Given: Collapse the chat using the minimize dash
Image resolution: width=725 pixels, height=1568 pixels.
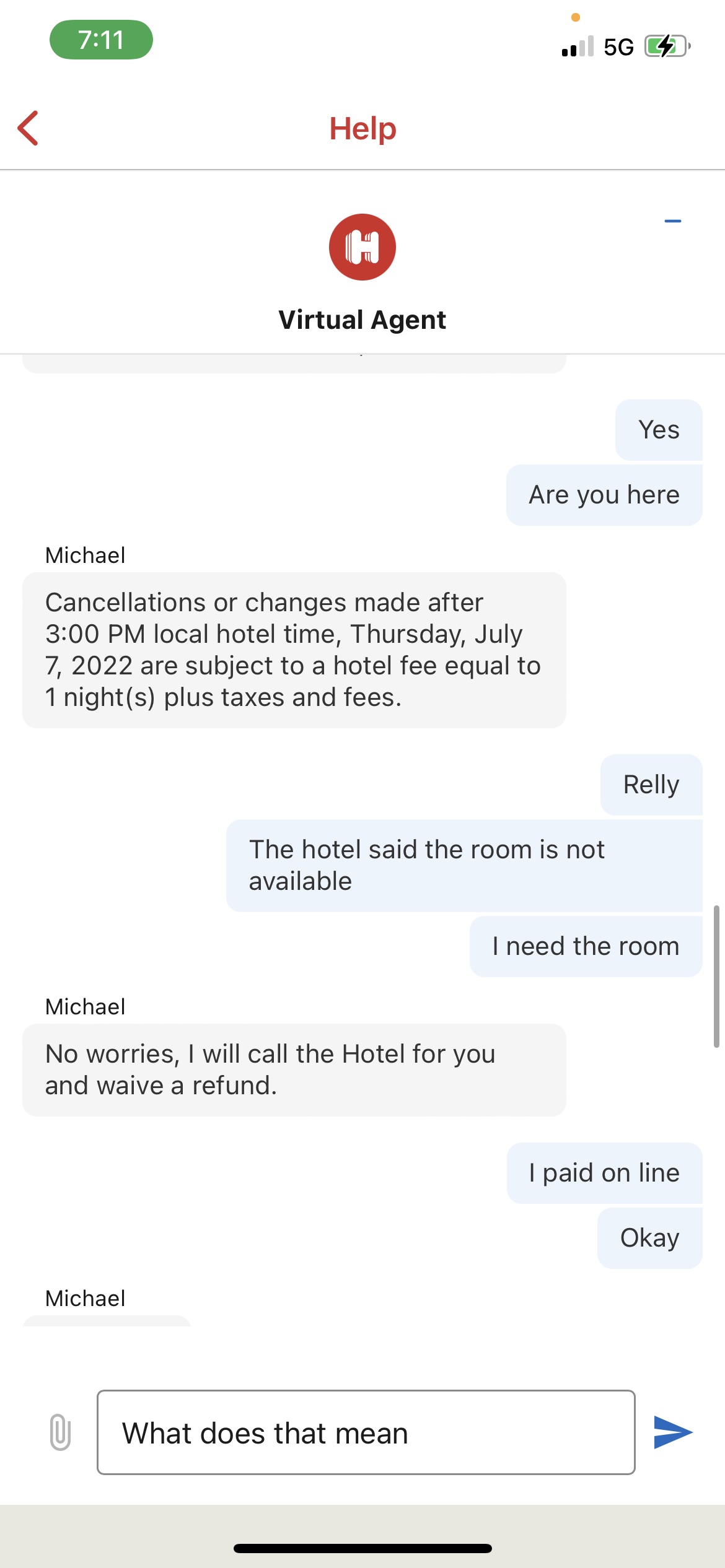Looking at the screenshot, I should pos(672,221).
